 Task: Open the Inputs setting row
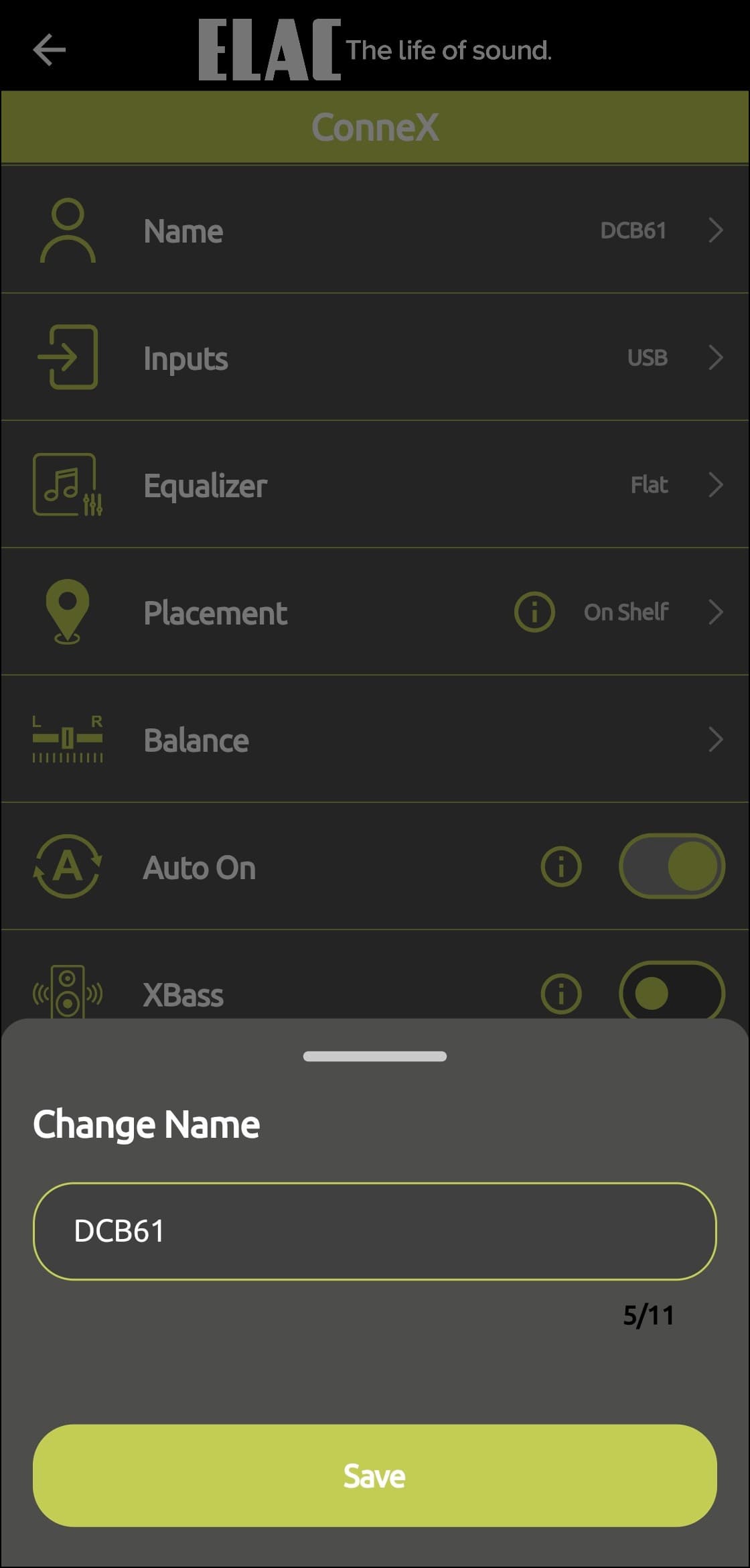coord(375,358)
